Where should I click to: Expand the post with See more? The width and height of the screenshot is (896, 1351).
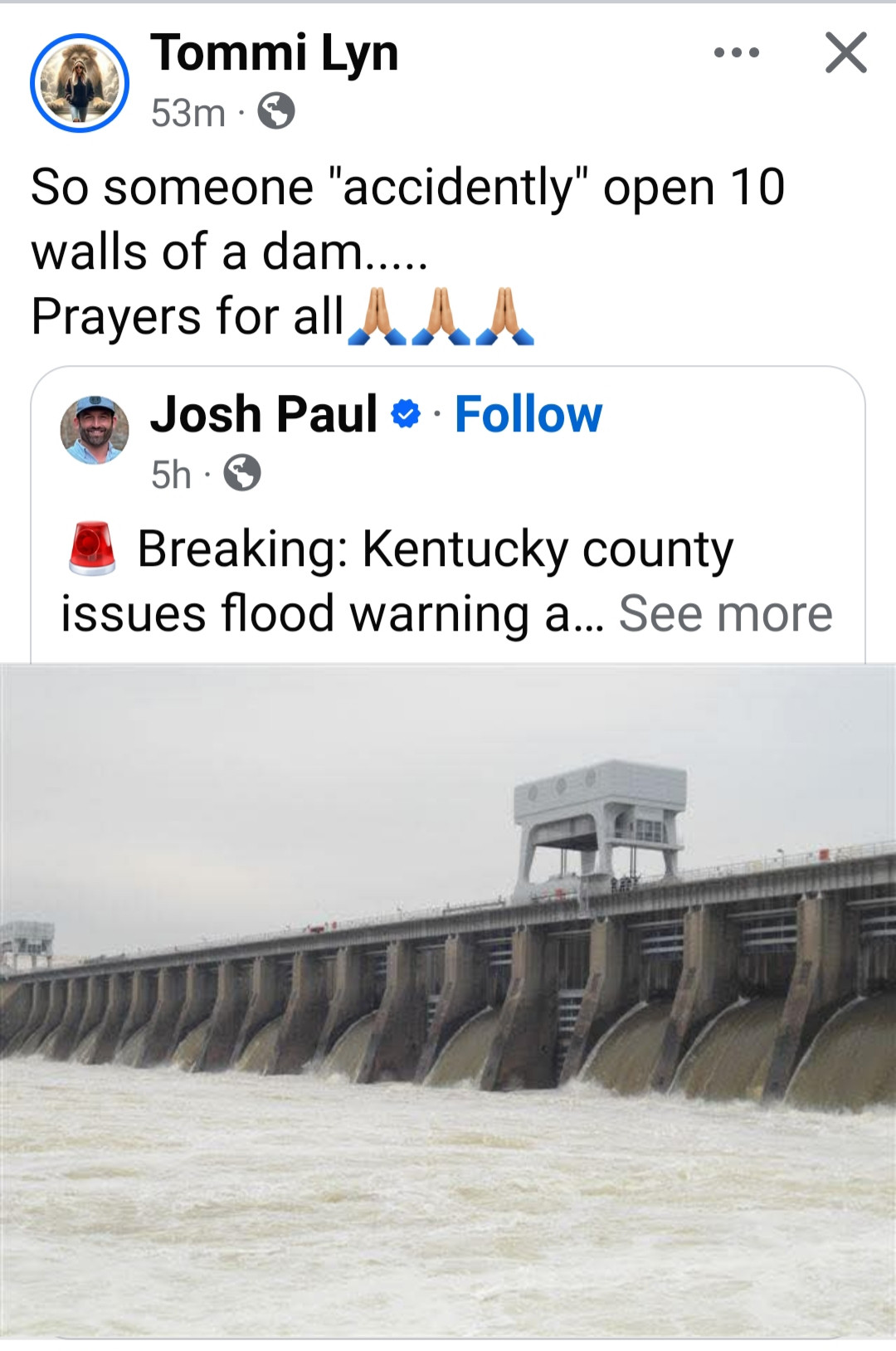pos(725,614)
